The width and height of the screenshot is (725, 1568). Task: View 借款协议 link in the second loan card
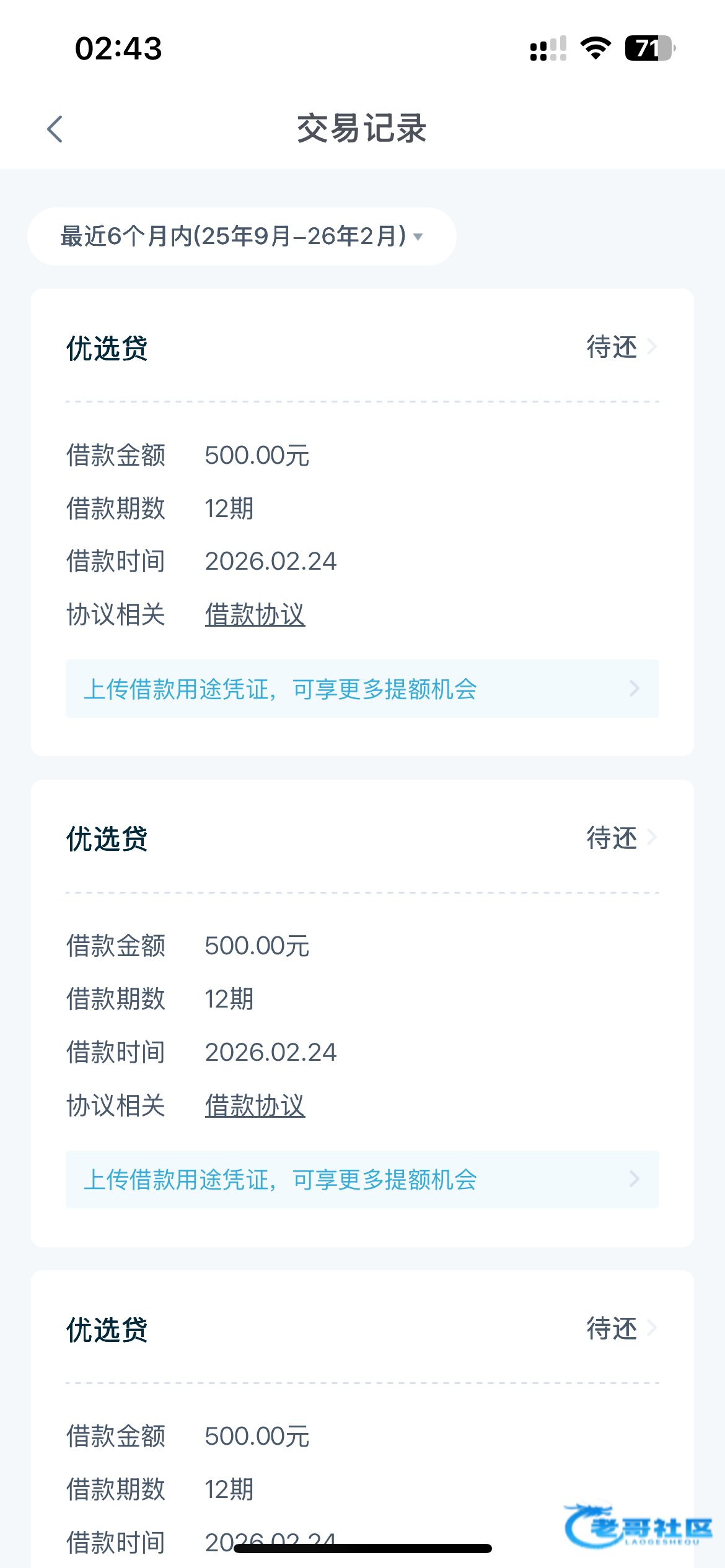point(255,1105)
